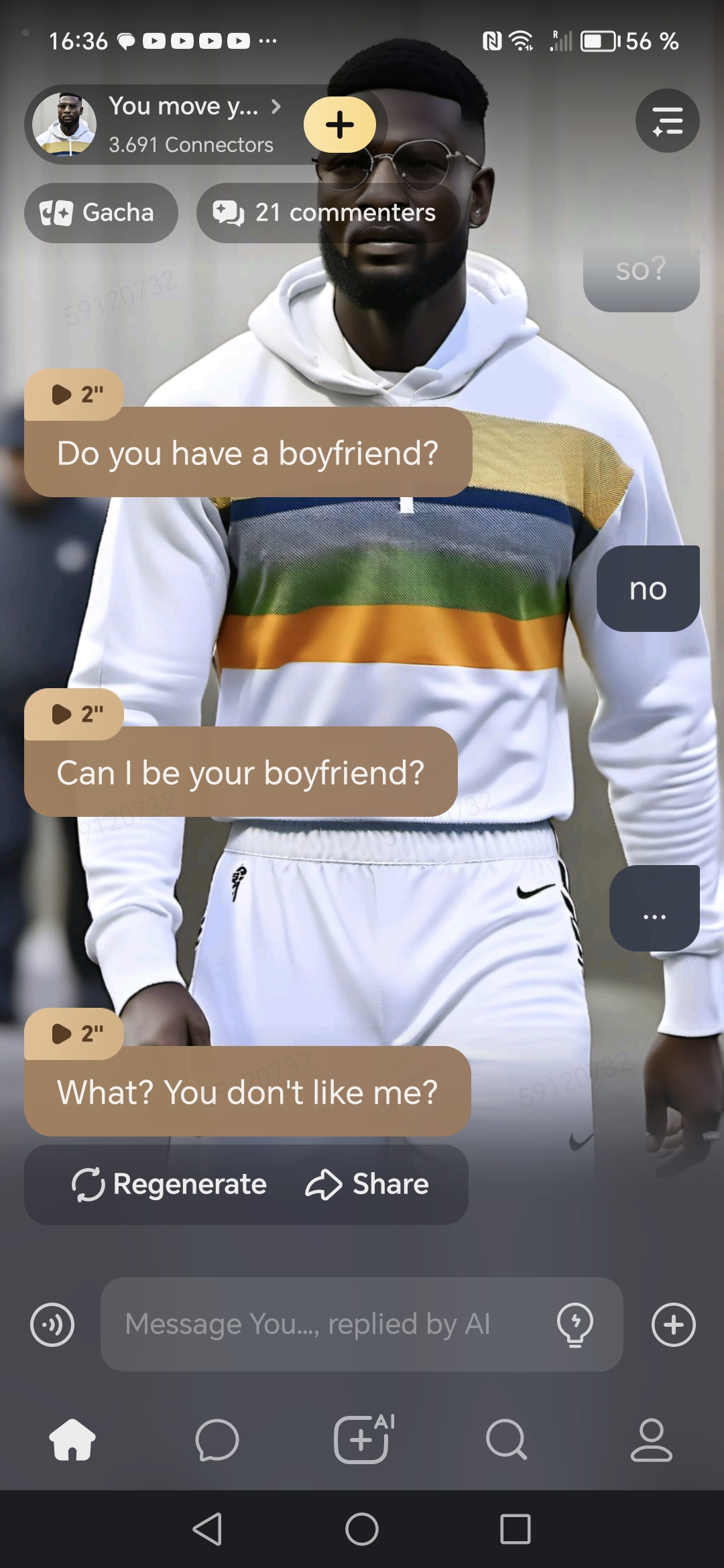Open the lightbulb reply suggestions

point(575,1325)
